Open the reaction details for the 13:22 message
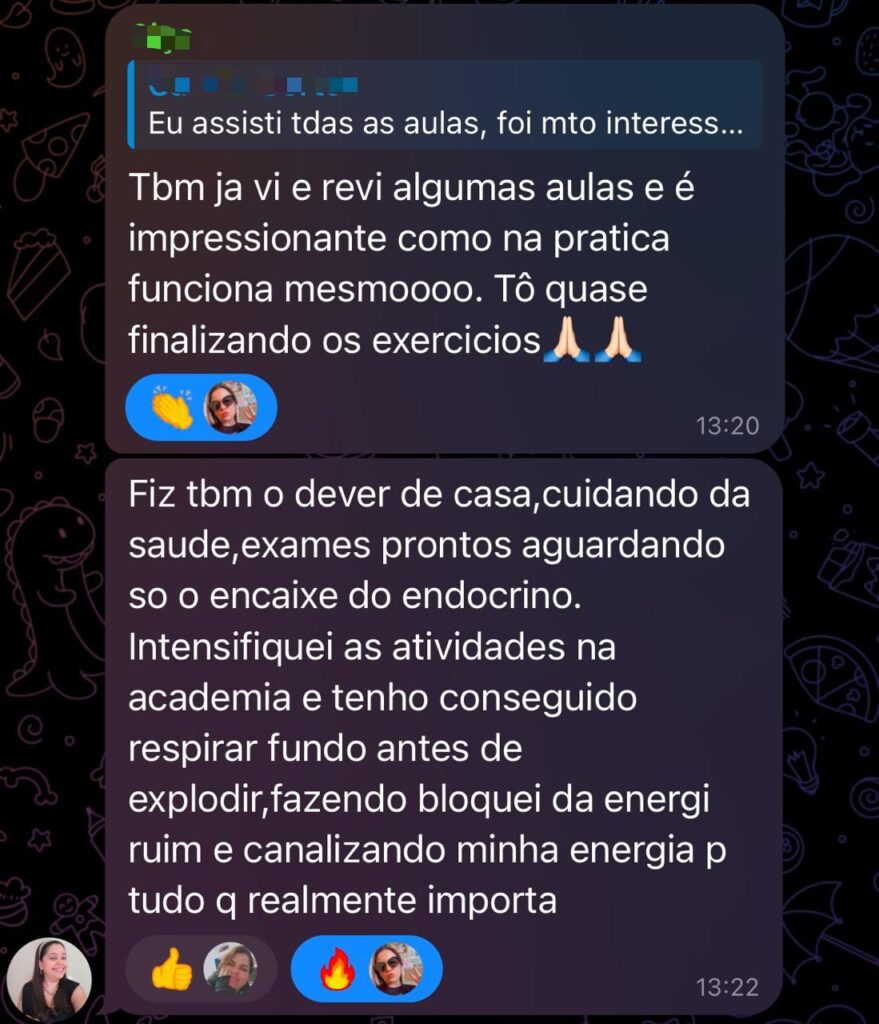This screenshot has height=1024, width=879. tap(365, 968)
